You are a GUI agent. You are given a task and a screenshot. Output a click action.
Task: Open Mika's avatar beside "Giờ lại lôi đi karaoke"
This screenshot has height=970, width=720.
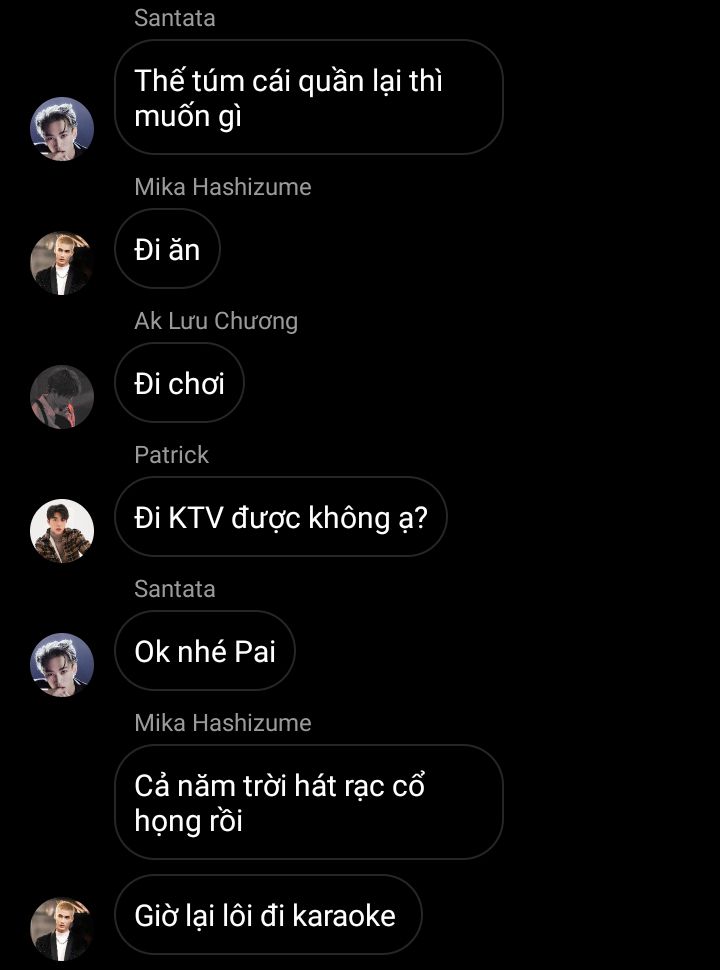pos(62,929)
